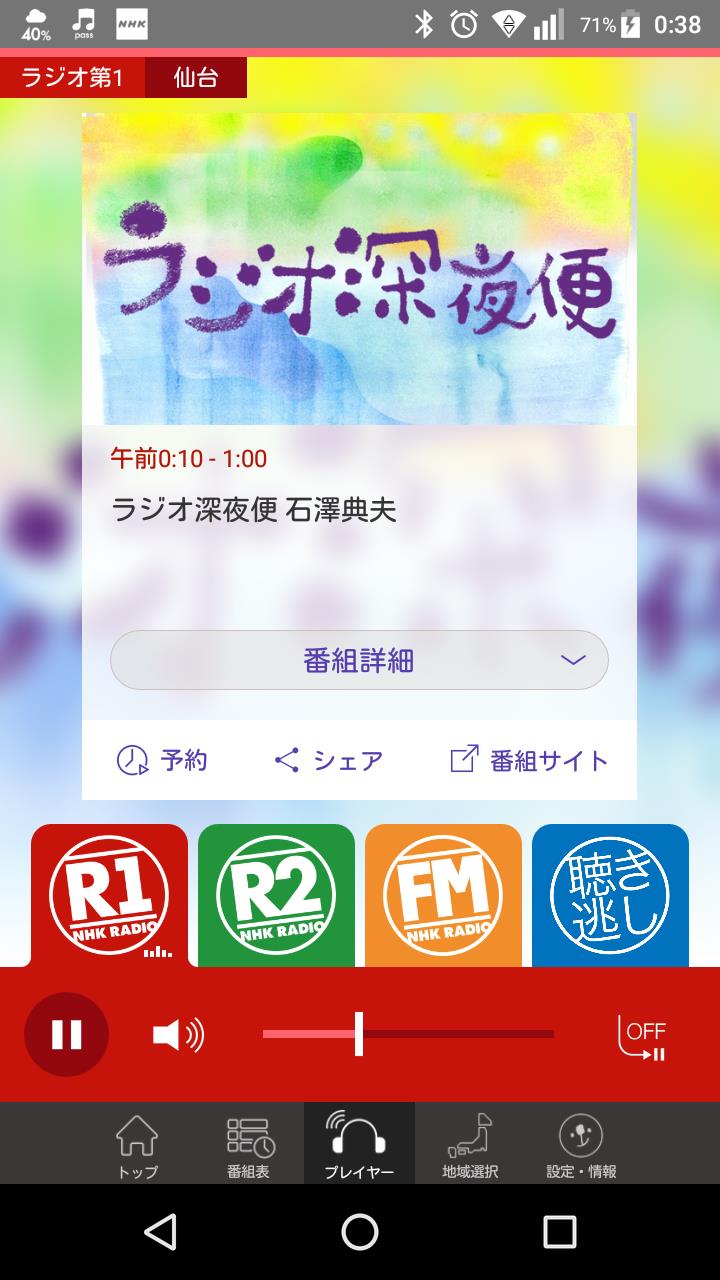Go back with the system back button
This screenshot has height=1280, width=720.
coord(160,1232)
